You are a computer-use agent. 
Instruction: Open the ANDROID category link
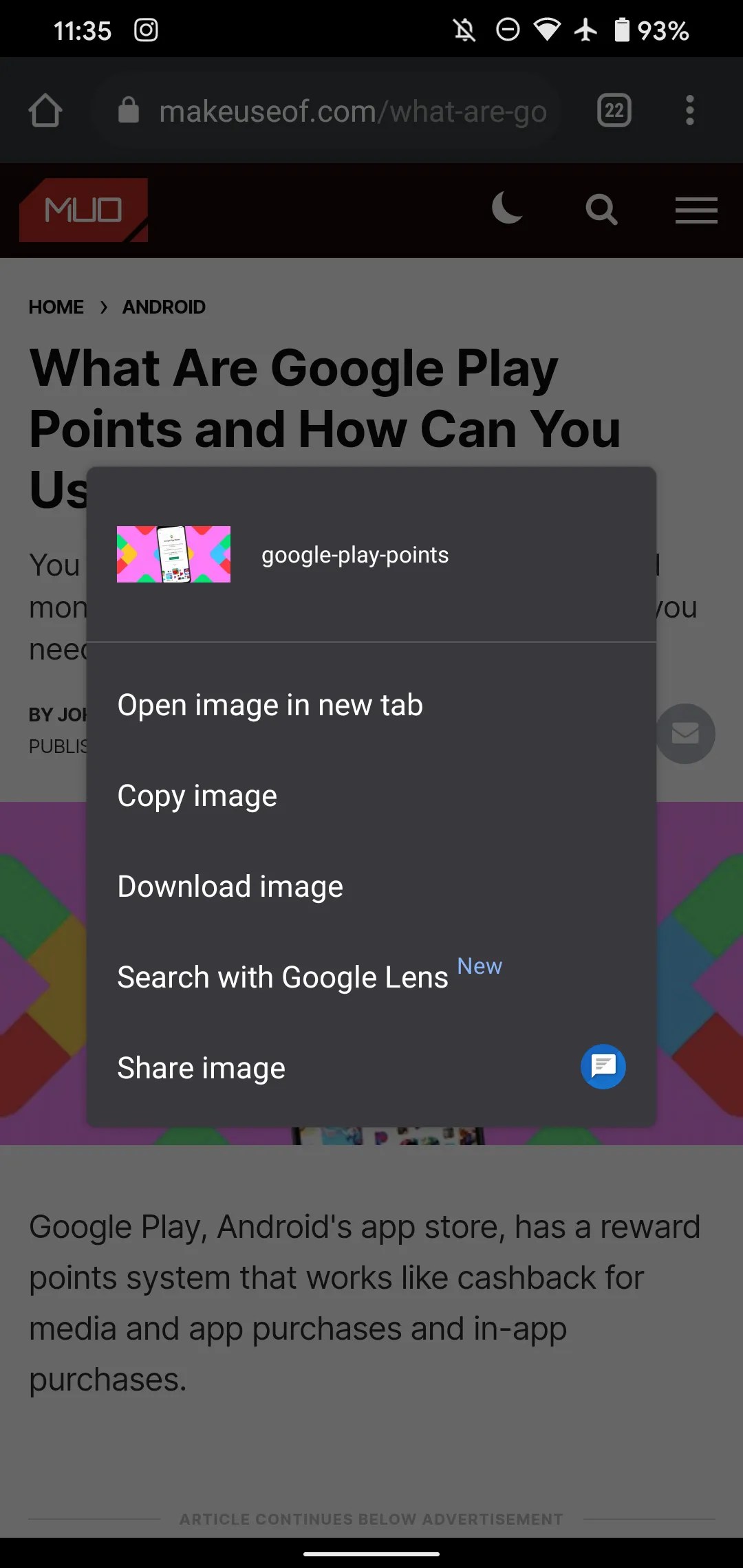pos(164,307)
